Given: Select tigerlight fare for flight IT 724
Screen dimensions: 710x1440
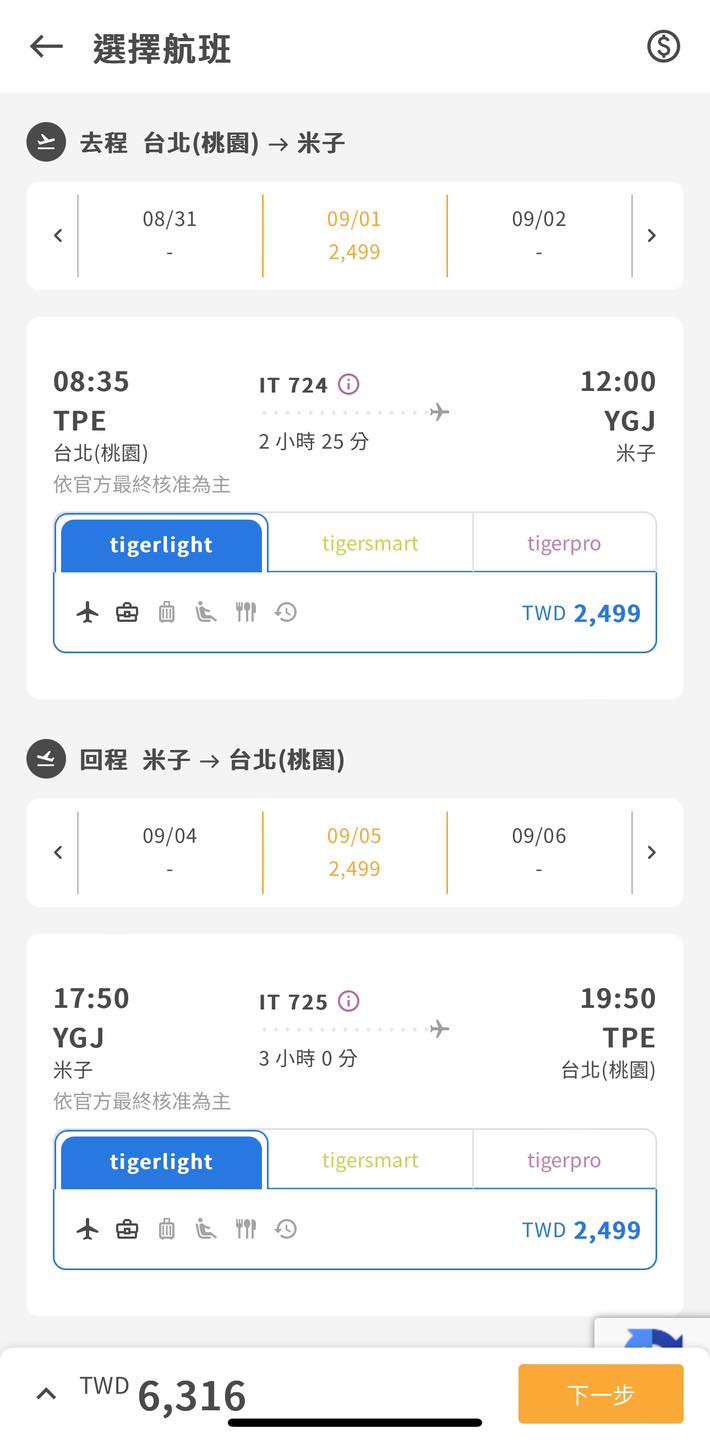Looking at the screenshot, I should click(x=161, y=545).
